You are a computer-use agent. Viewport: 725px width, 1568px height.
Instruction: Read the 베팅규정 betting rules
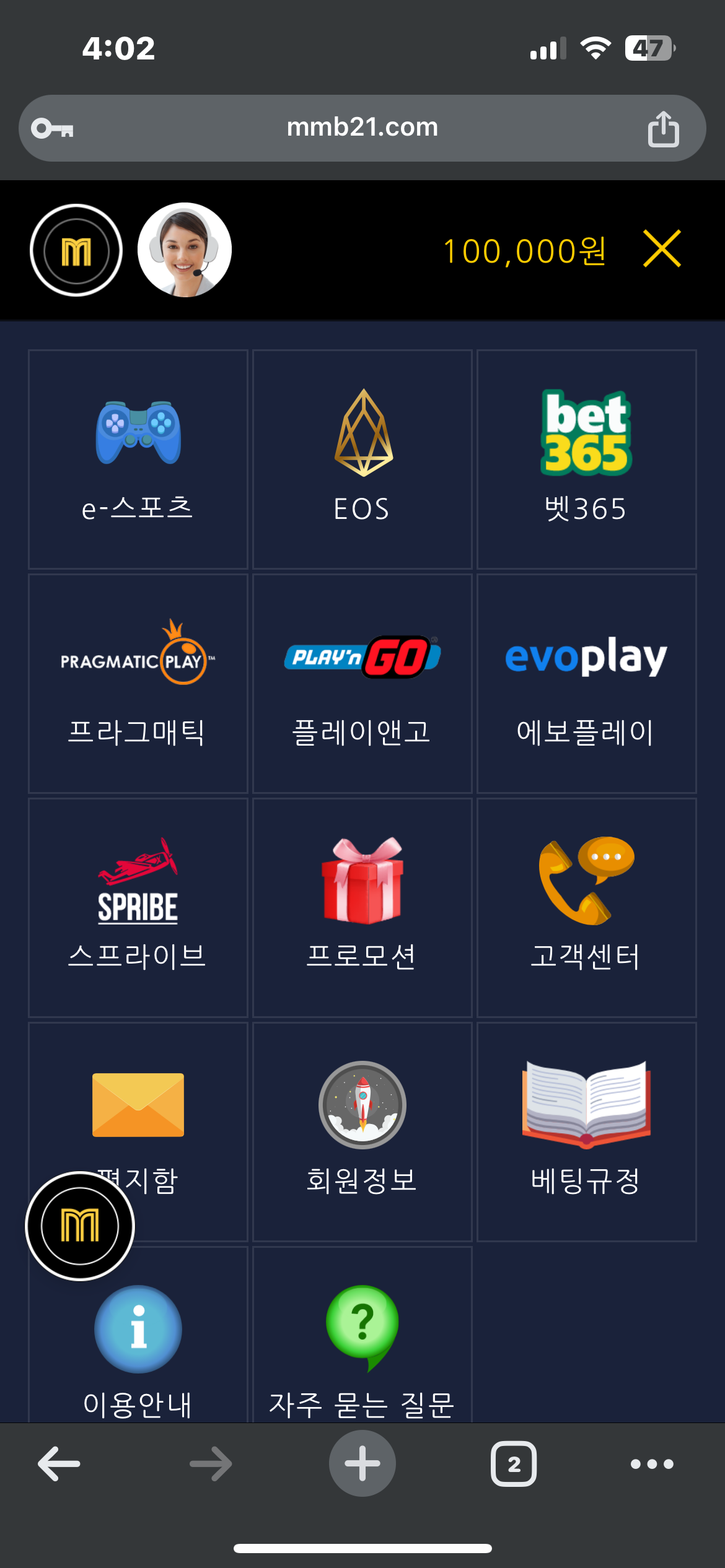tap(586, 1132)
